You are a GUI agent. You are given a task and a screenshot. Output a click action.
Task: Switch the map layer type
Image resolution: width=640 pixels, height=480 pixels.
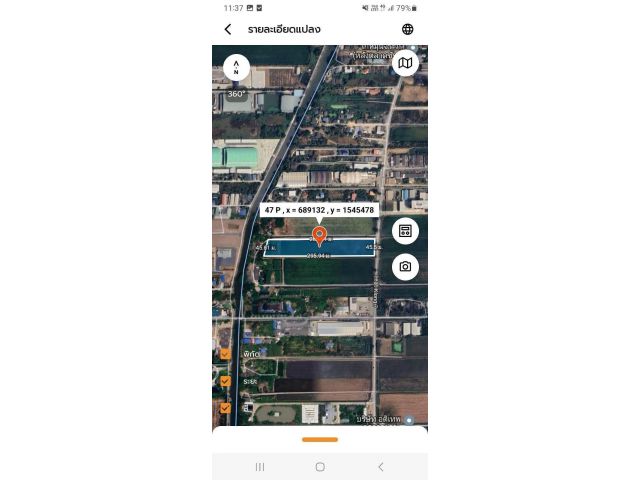405,64
